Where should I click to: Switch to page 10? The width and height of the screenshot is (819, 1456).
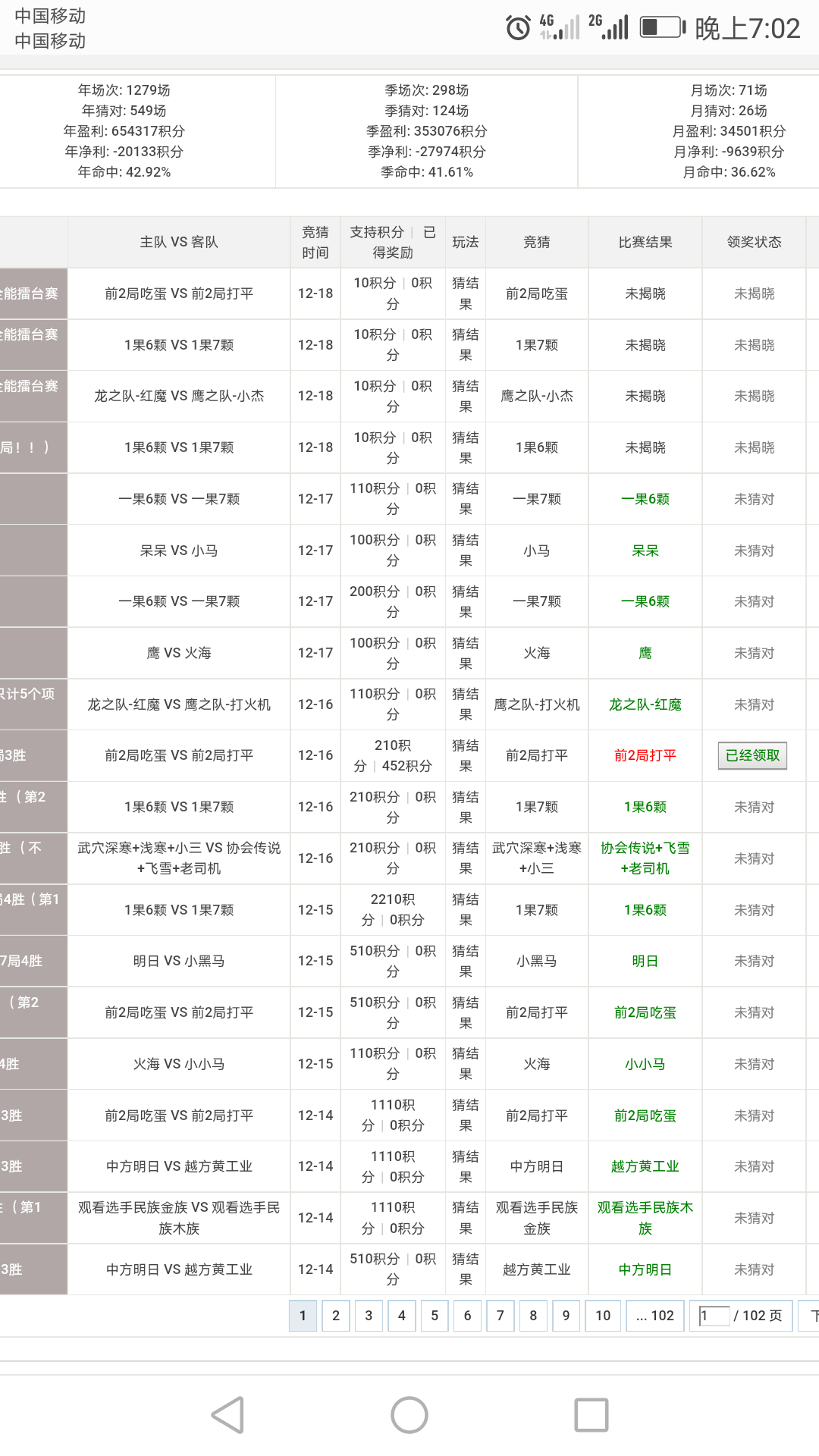(x=603, y=1316)
